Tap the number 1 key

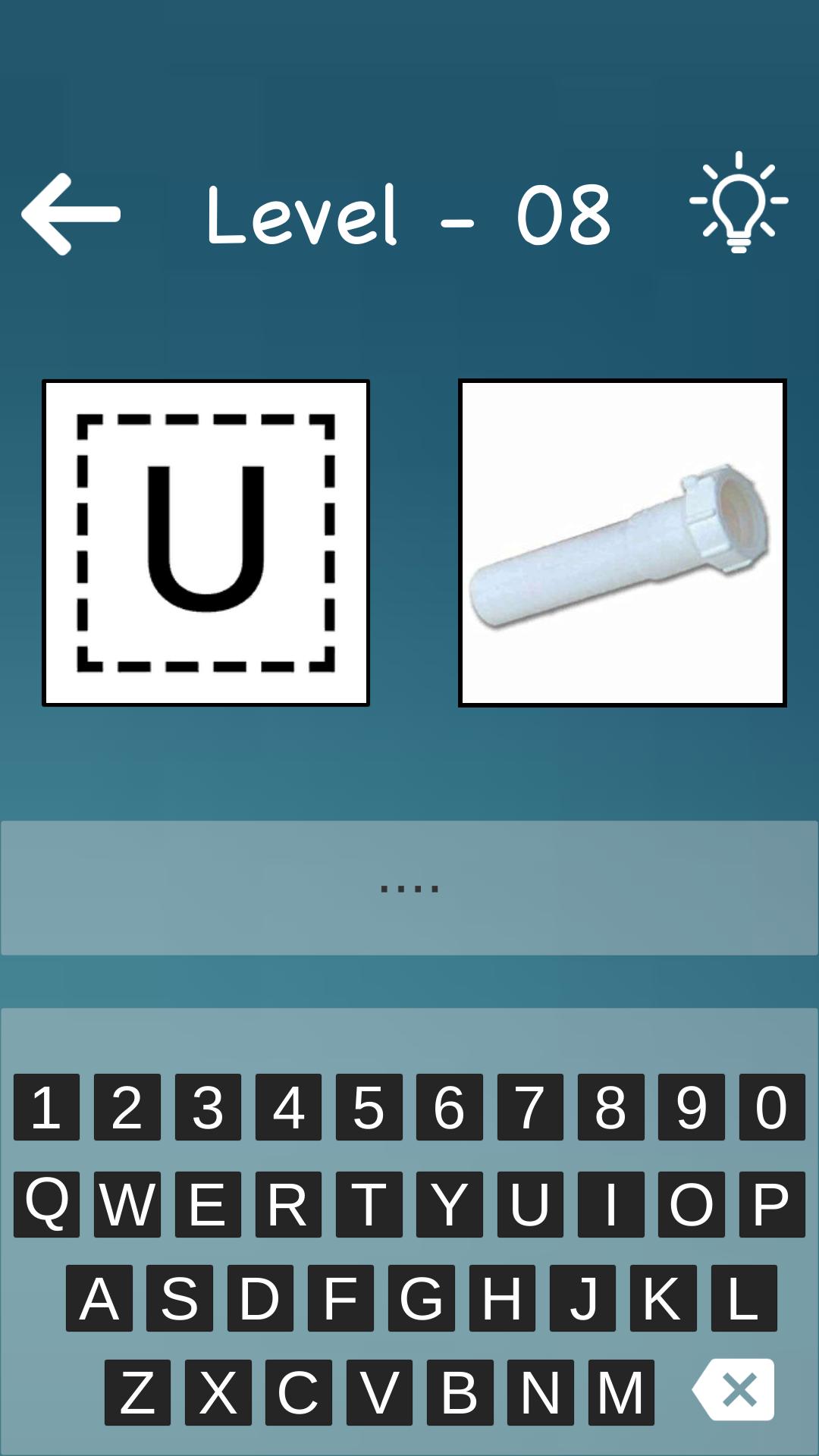46,1107
